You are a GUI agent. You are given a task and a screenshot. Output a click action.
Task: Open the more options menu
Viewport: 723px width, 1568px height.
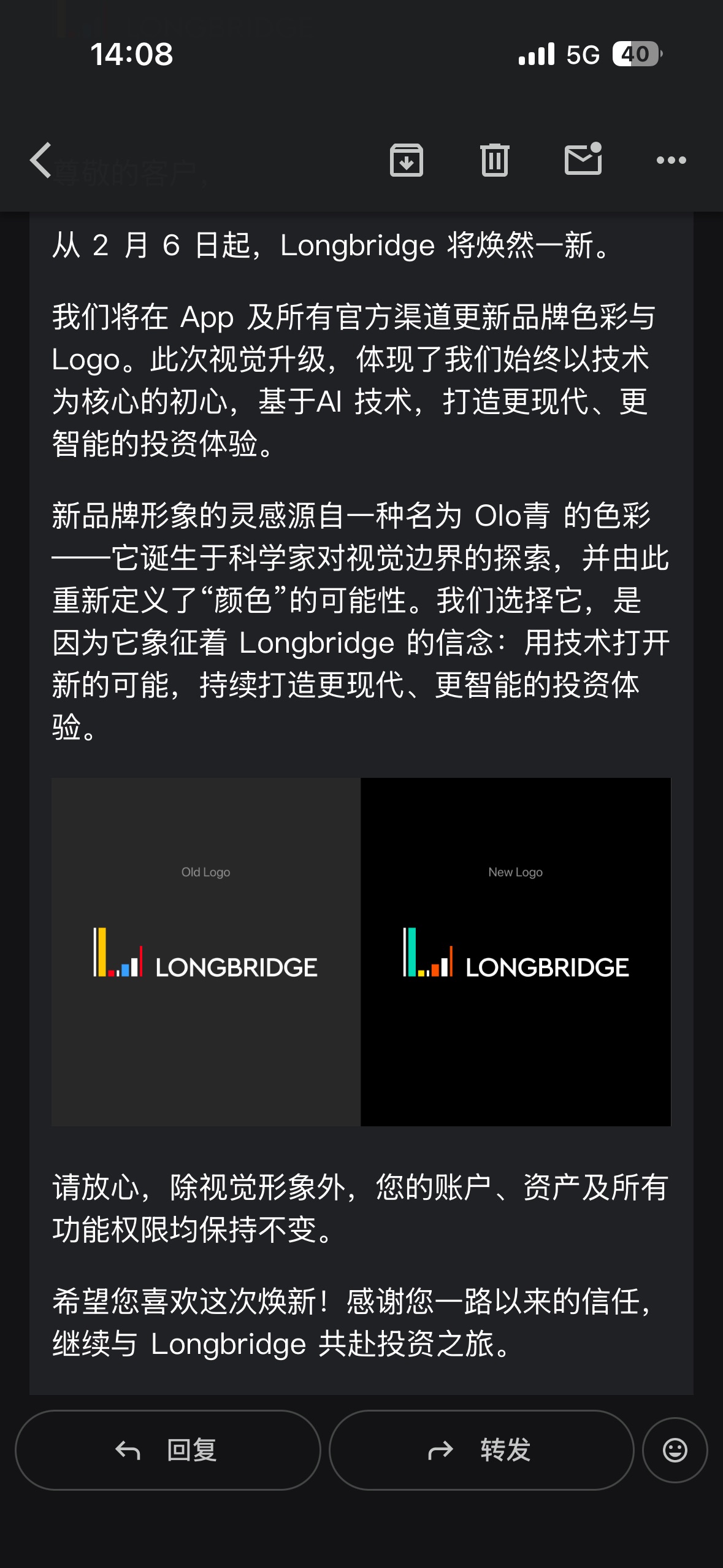[x=671, y=161]
